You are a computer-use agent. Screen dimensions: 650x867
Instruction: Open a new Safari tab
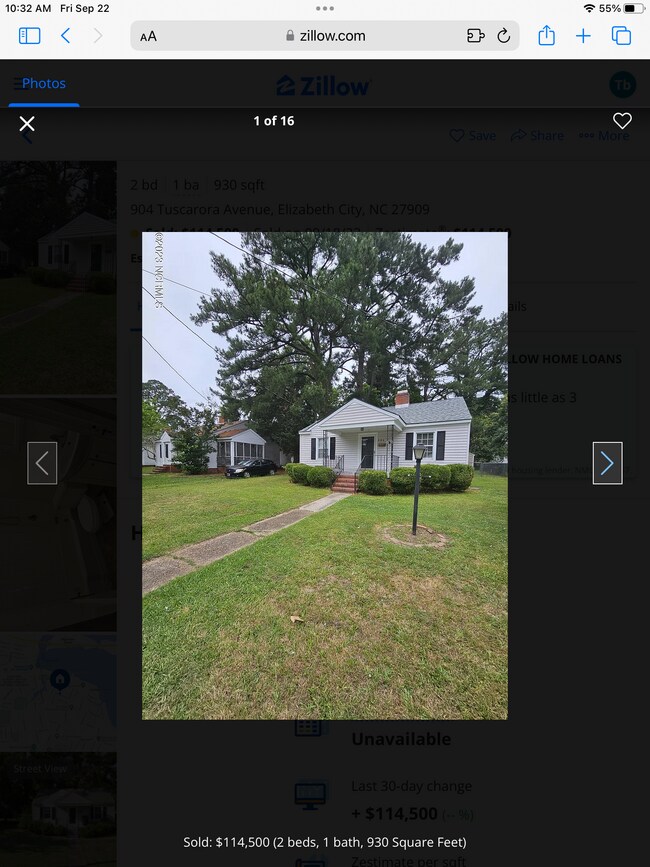(584, 36)
